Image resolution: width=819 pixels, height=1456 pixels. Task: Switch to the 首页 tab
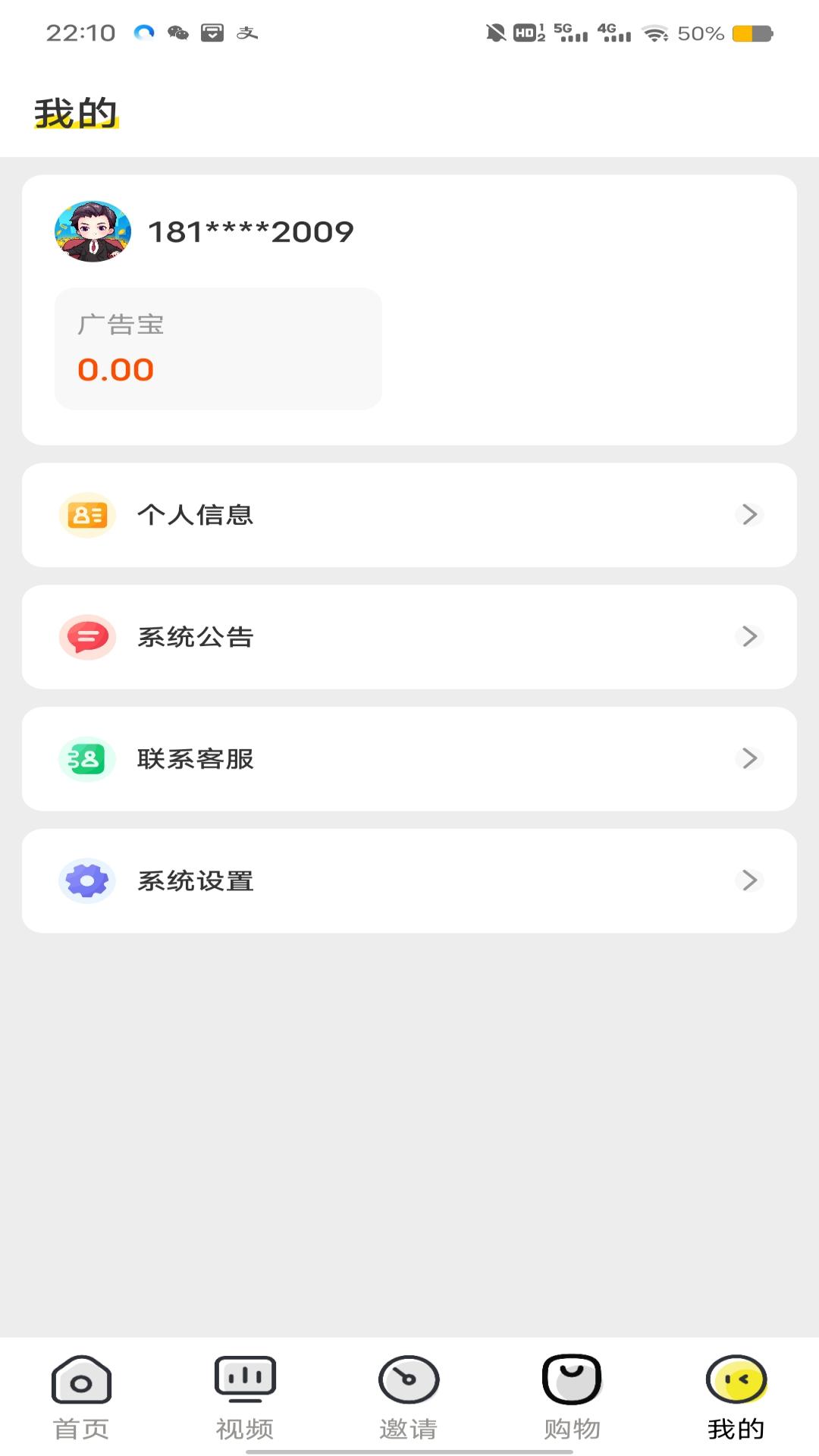point(81,1426)
